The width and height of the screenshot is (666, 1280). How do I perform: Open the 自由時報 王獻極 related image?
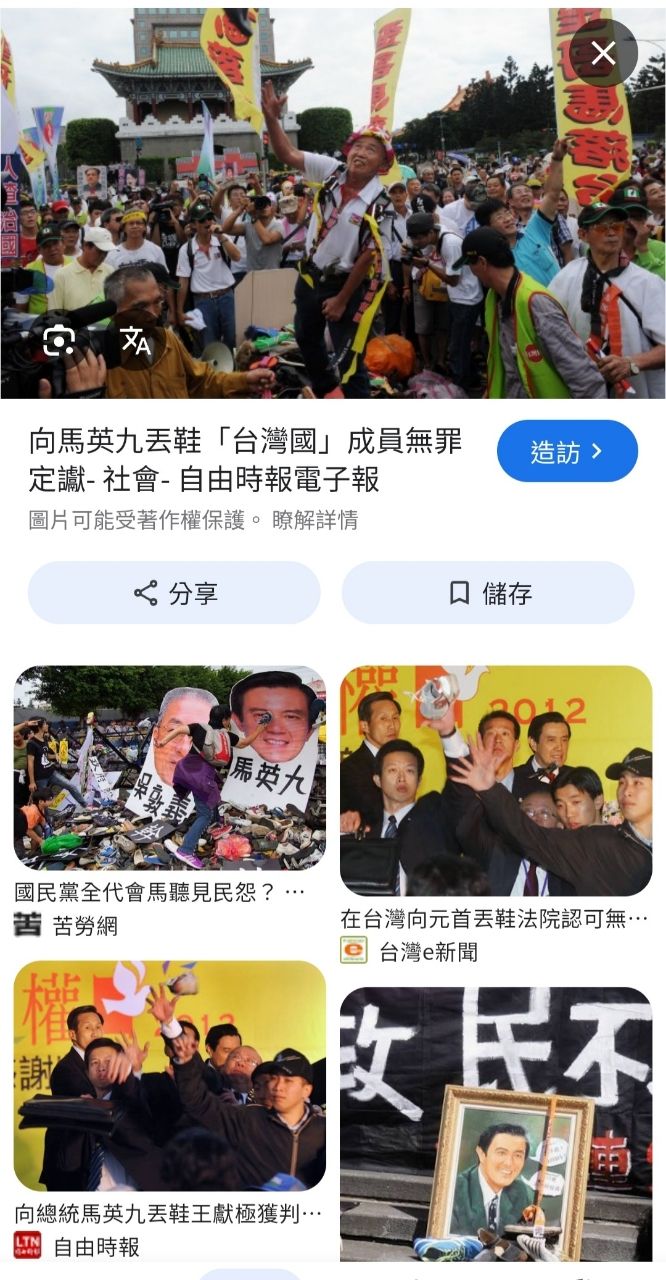tap(169, 1075)
